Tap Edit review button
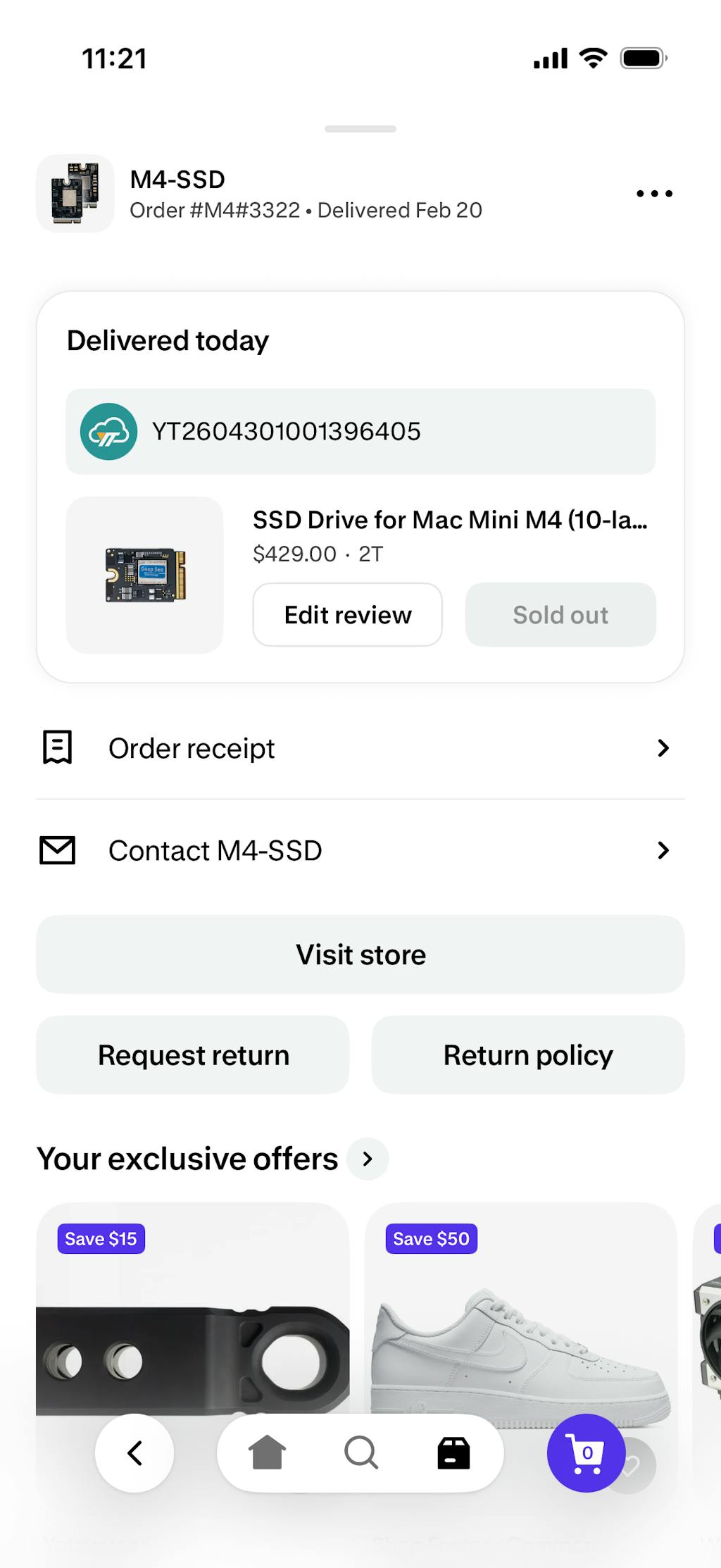 [x=347, y=614]
